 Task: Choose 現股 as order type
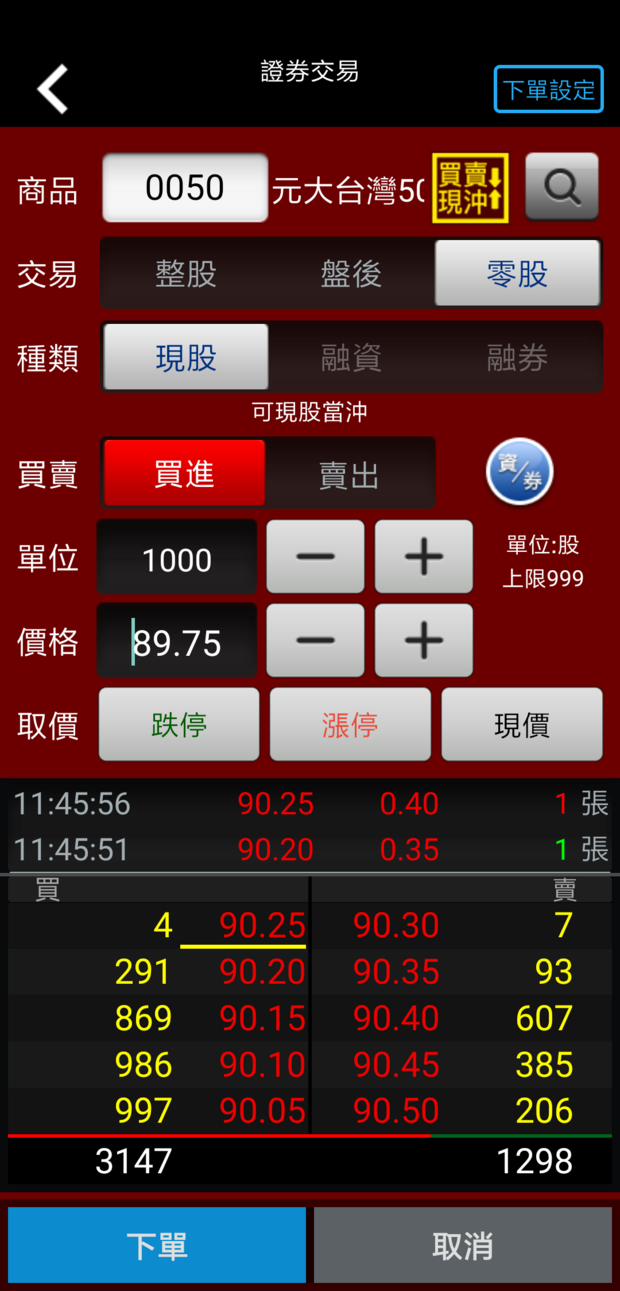186,357
